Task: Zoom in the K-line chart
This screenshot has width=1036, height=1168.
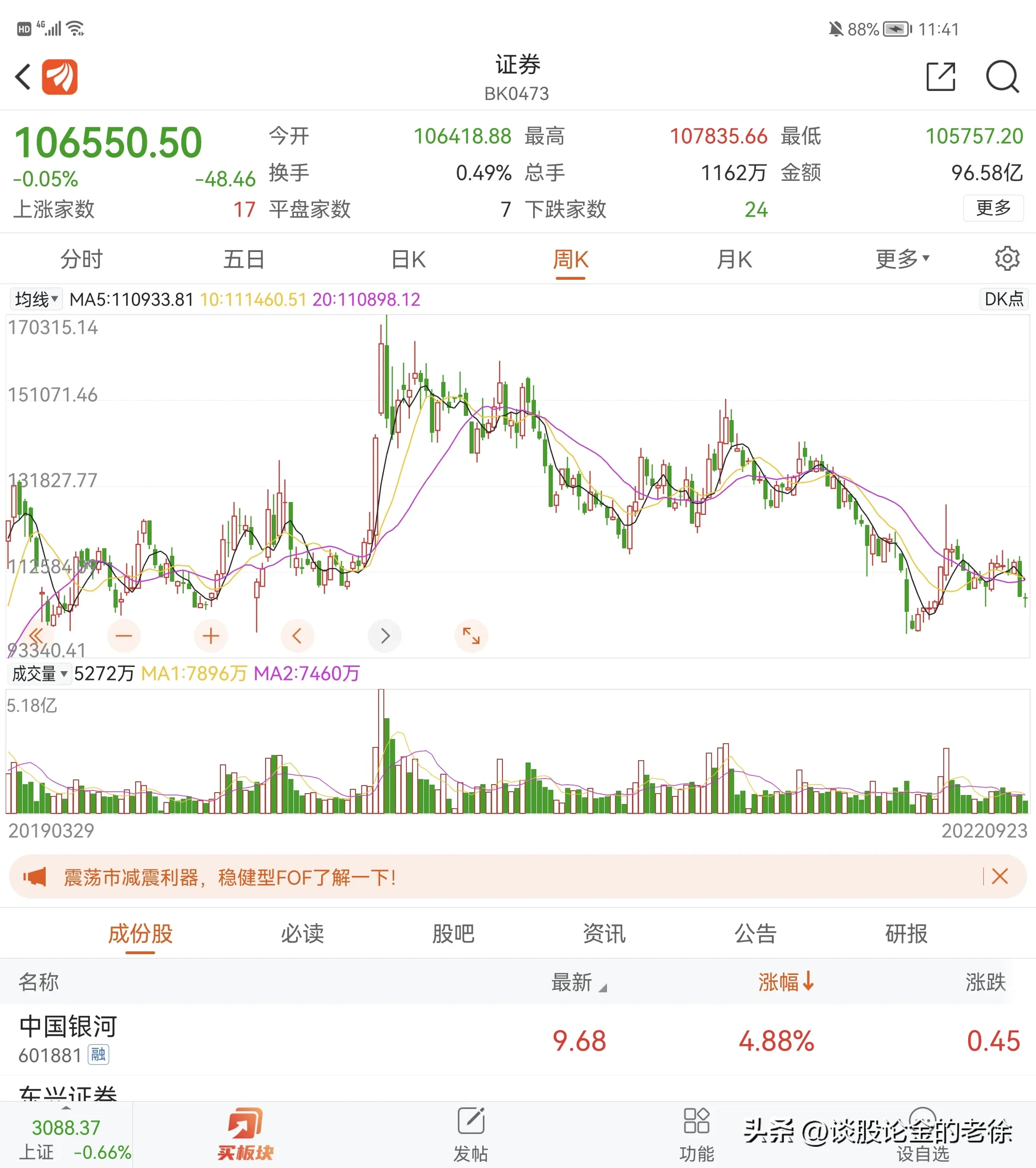Action: coord(211,635)
